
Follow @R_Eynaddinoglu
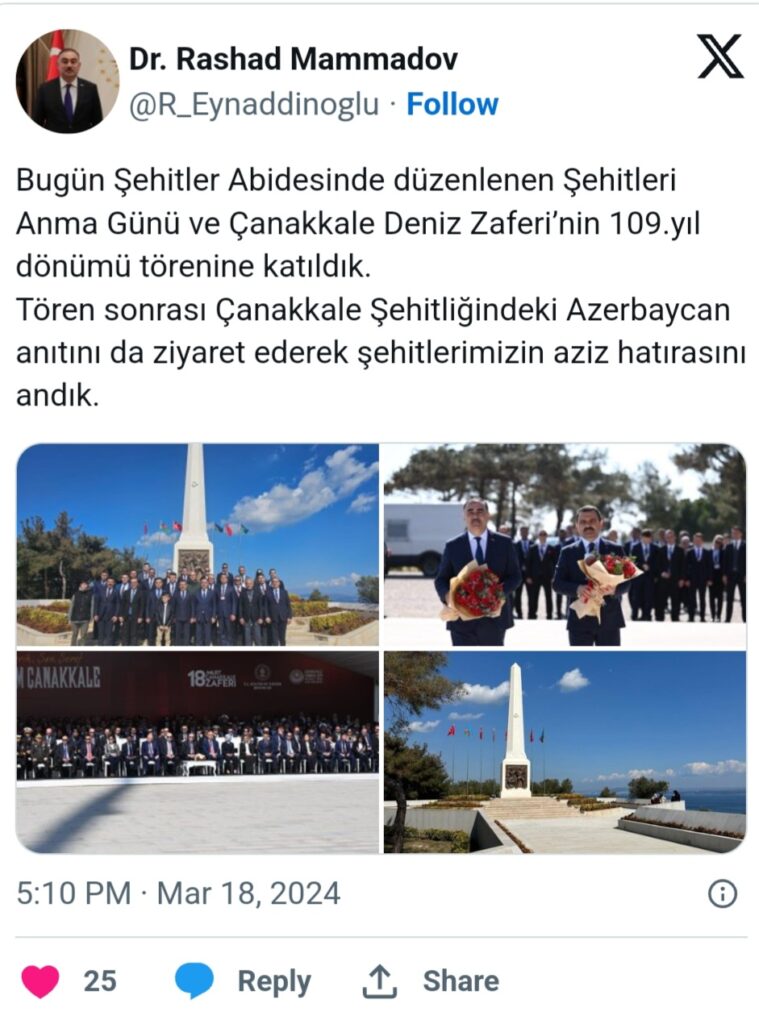(x=452, y=104)
